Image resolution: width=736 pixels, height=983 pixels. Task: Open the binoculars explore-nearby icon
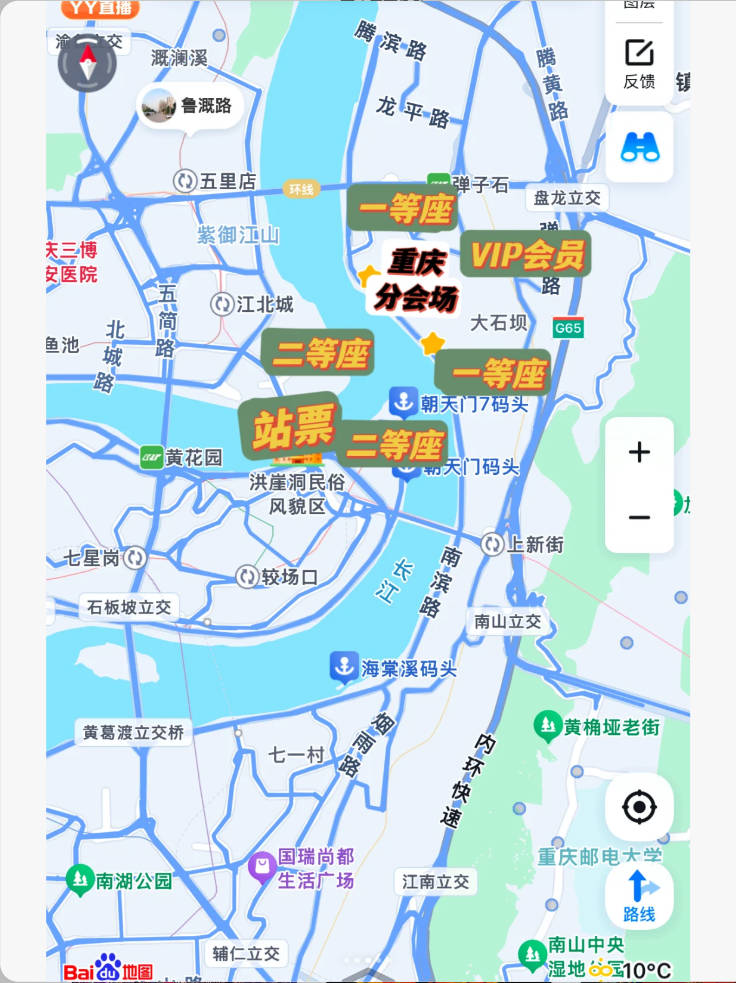[x=639, y=147]
